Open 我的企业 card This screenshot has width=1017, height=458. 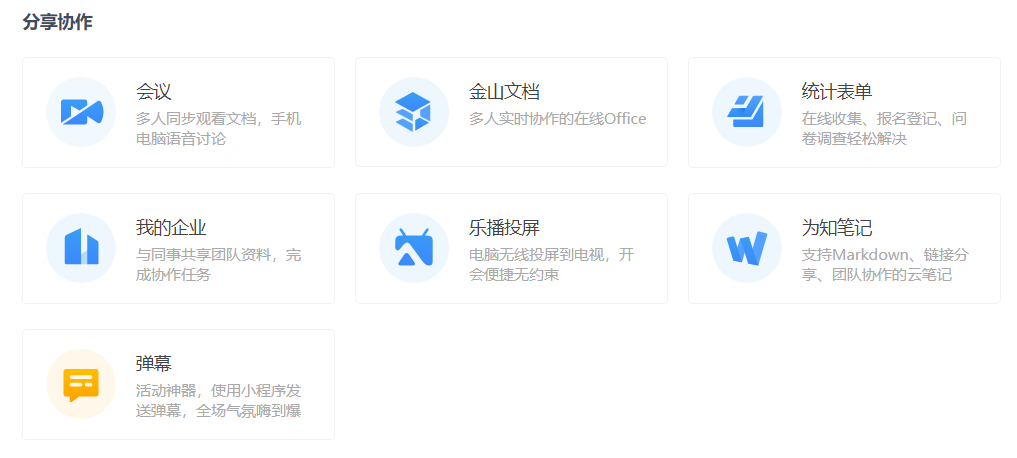coord(178,248)
